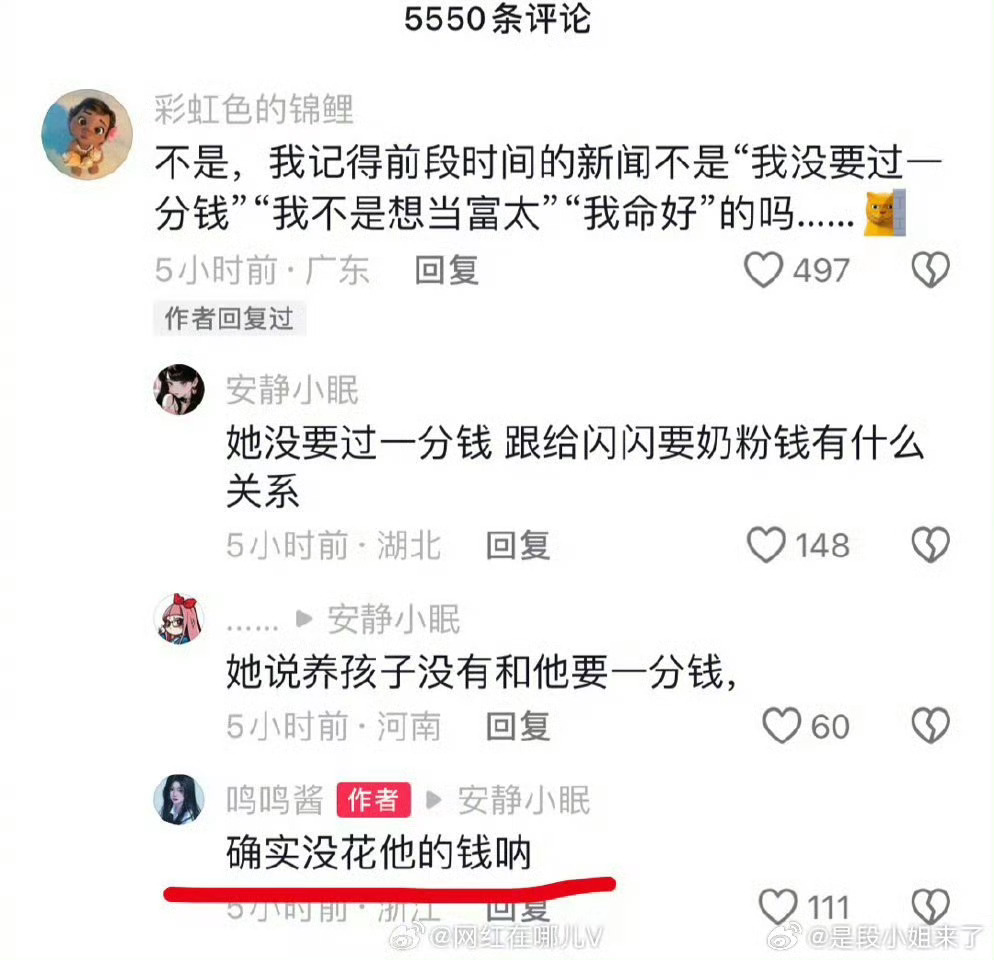Reply to 安静小眠's comment from 湖北
Screen dimensions: 994x960
click(x=517, y=545)
